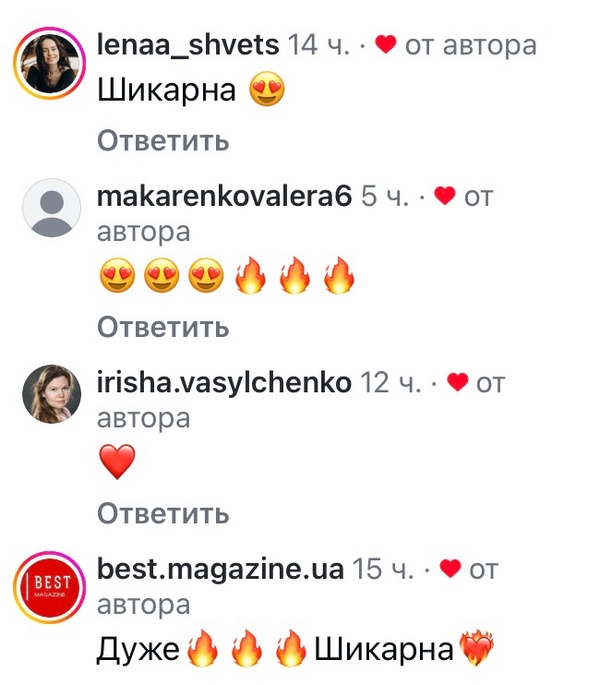The width and height of the screenshot is (600, 685).
Task: Reply to irisha.vasylchenko's comment
Action: tap(163, 514)
